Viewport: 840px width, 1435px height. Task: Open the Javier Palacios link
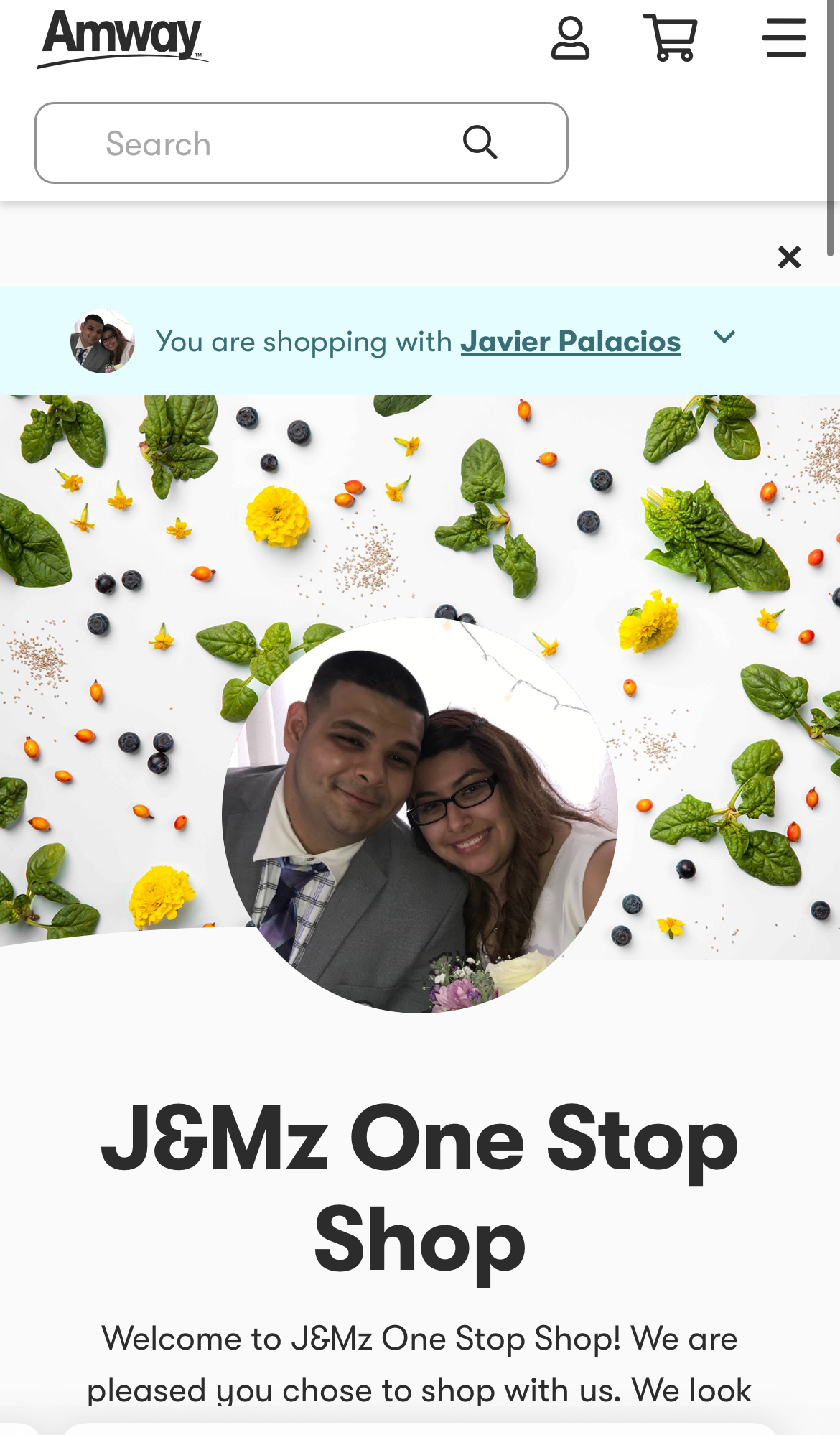point(570,342)
